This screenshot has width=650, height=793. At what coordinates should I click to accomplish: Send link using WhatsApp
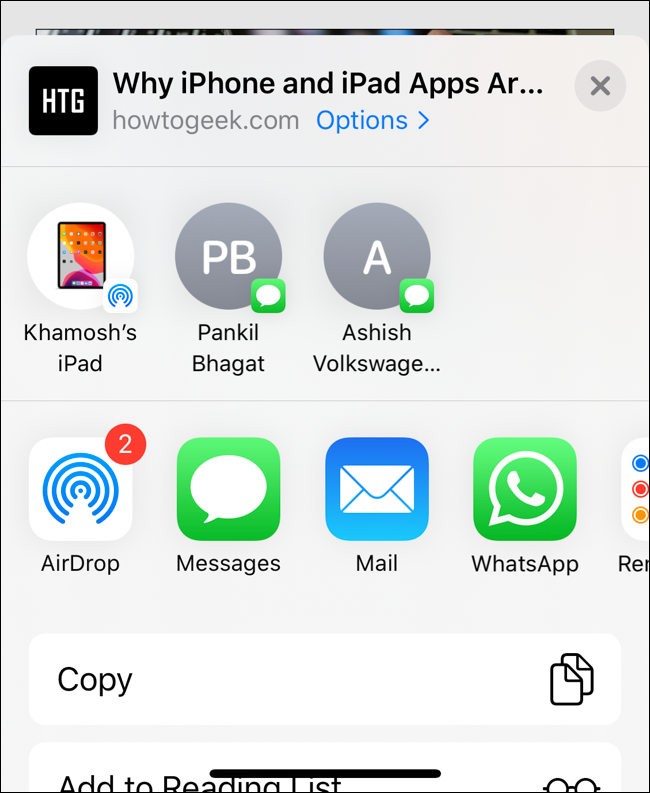(x=524, y=489)
